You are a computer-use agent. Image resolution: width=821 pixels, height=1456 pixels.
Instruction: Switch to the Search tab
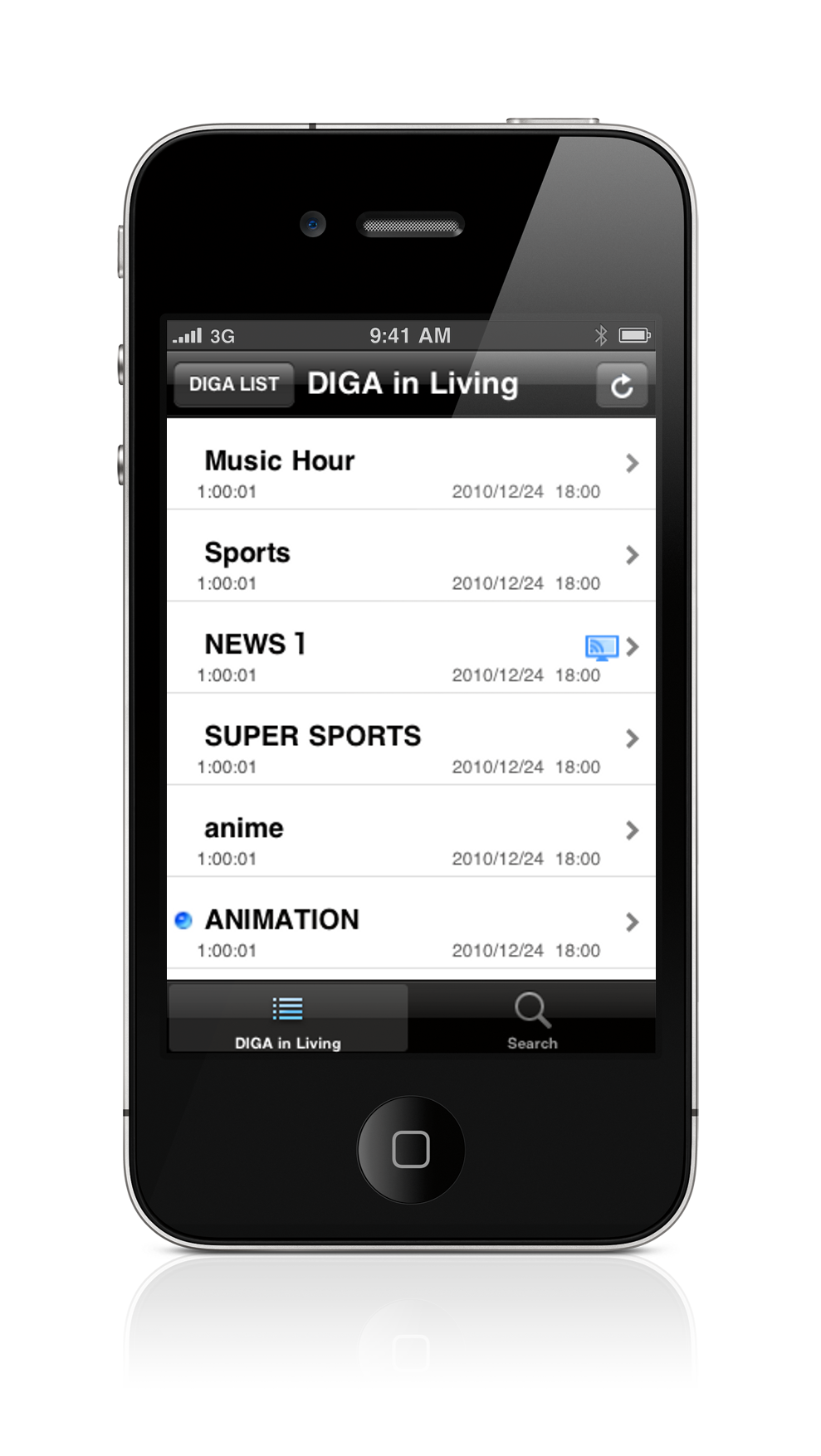point(532,1019)
